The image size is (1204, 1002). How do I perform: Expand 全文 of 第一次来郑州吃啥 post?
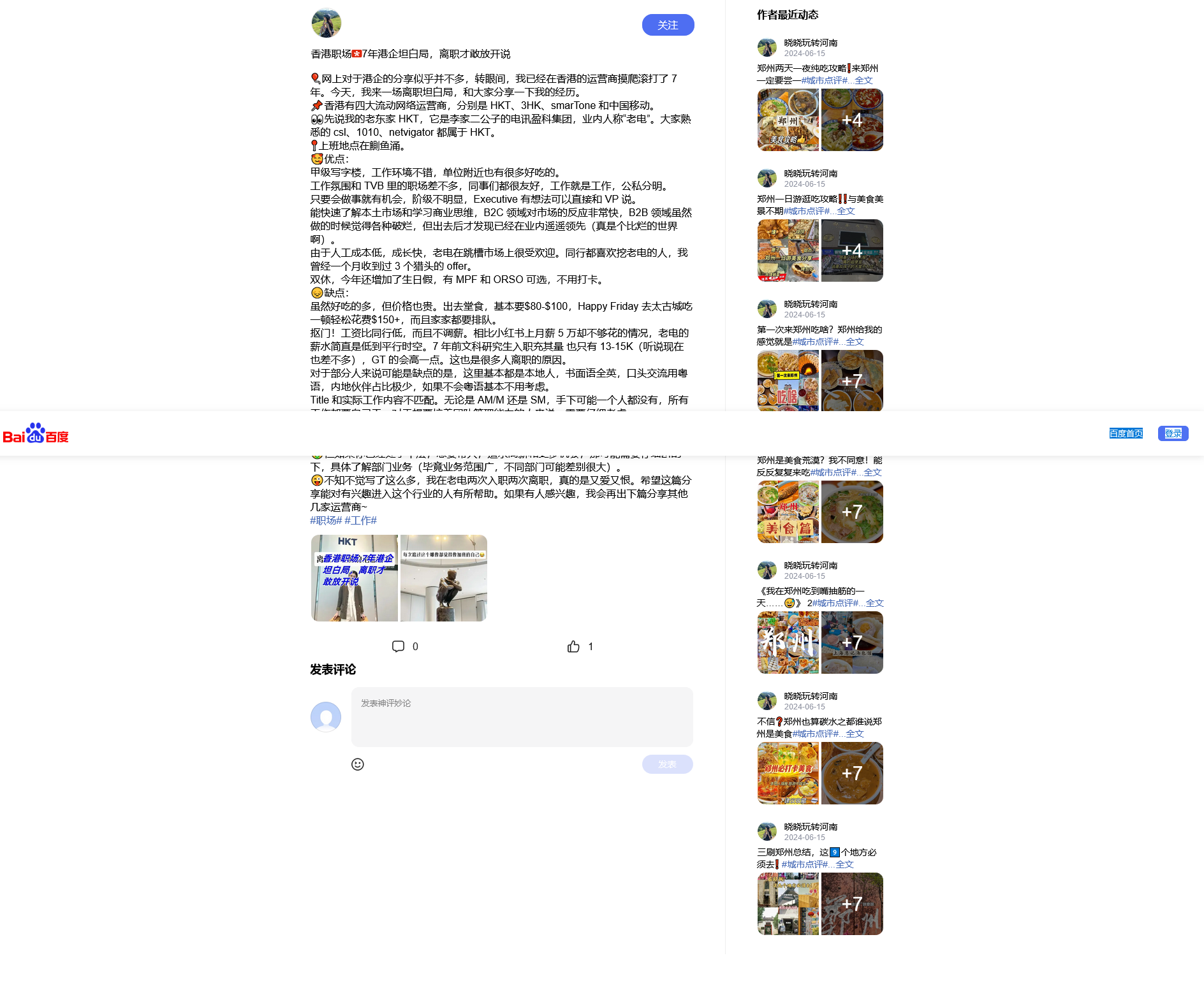pyautogui.click(x=855, y=342)
